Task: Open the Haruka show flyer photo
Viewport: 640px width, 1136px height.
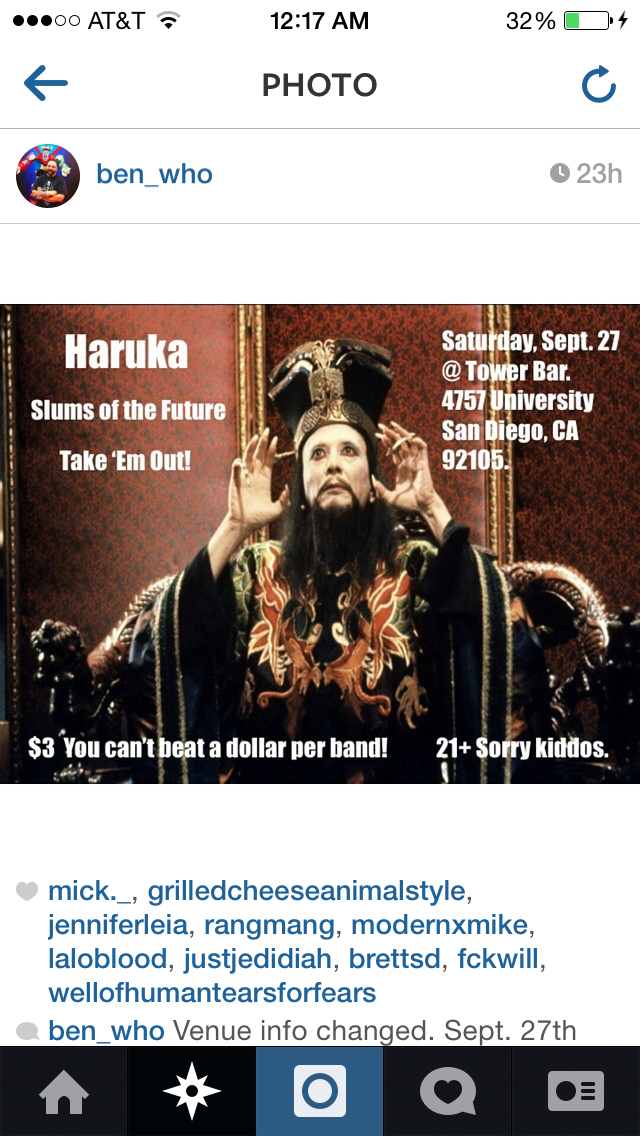Action: click(320, 543)
